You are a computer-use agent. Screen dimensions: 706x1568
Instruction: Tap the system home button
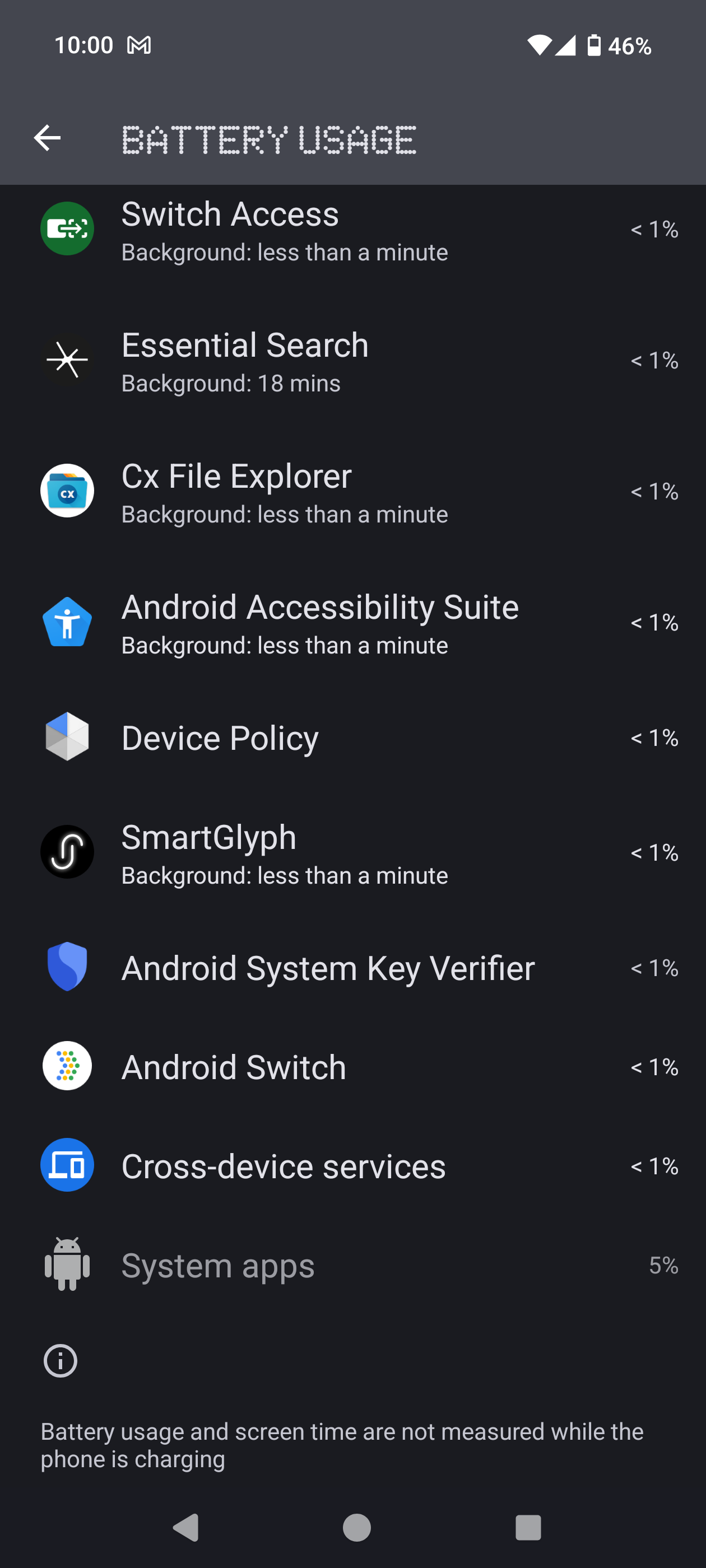pyautogui.click(x=356, y=1527)
